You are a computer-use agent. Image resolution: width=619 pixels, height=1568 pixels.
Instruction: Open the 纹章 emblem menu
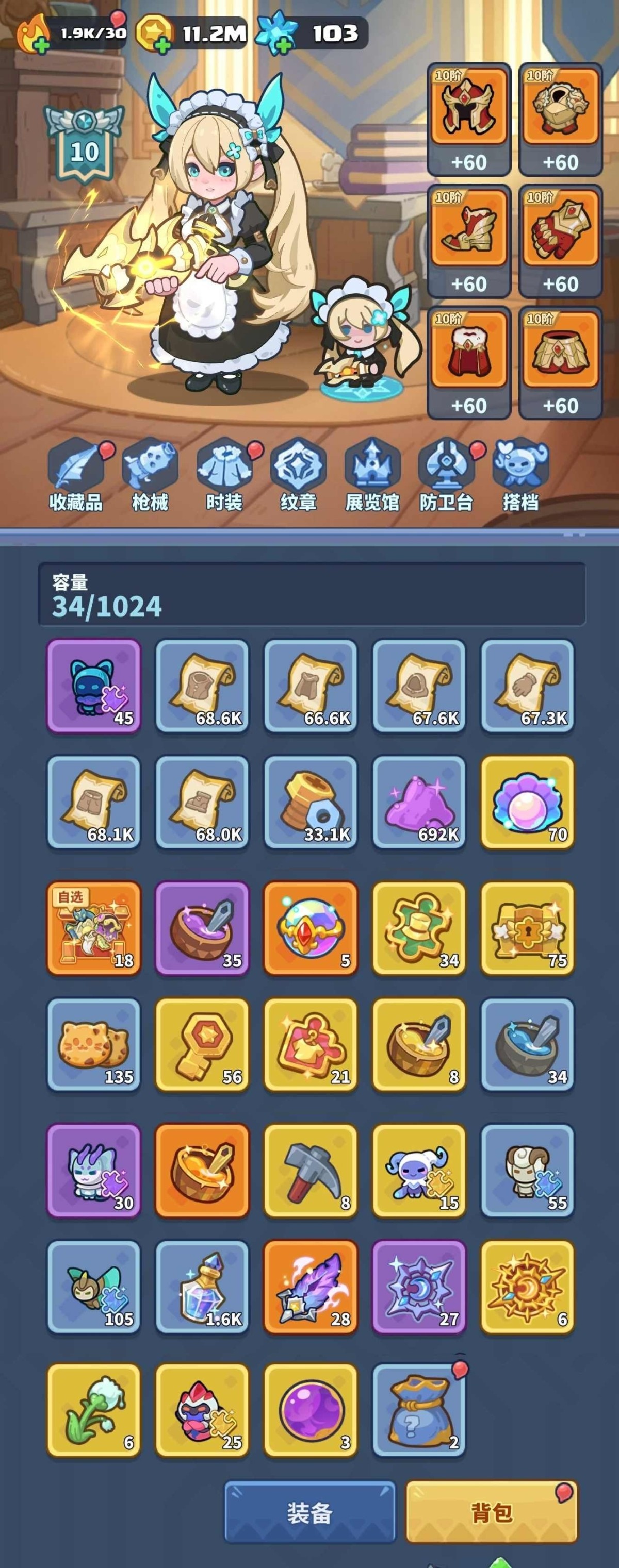[x=299, y=474]
